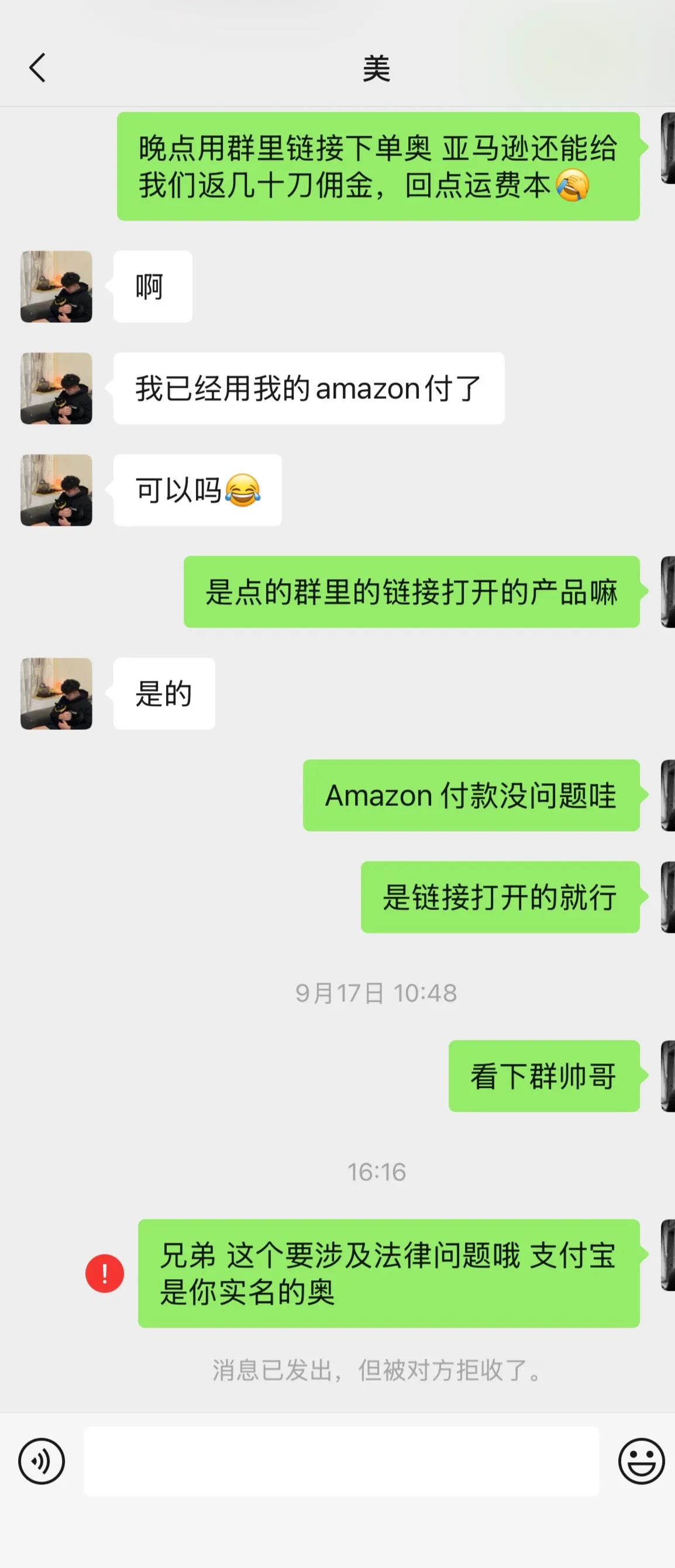Image resolution: width=675 pixels, height=1568 pixels.
Task: Tap the avatar beside 可以吗 message
Action: [56, 491]
